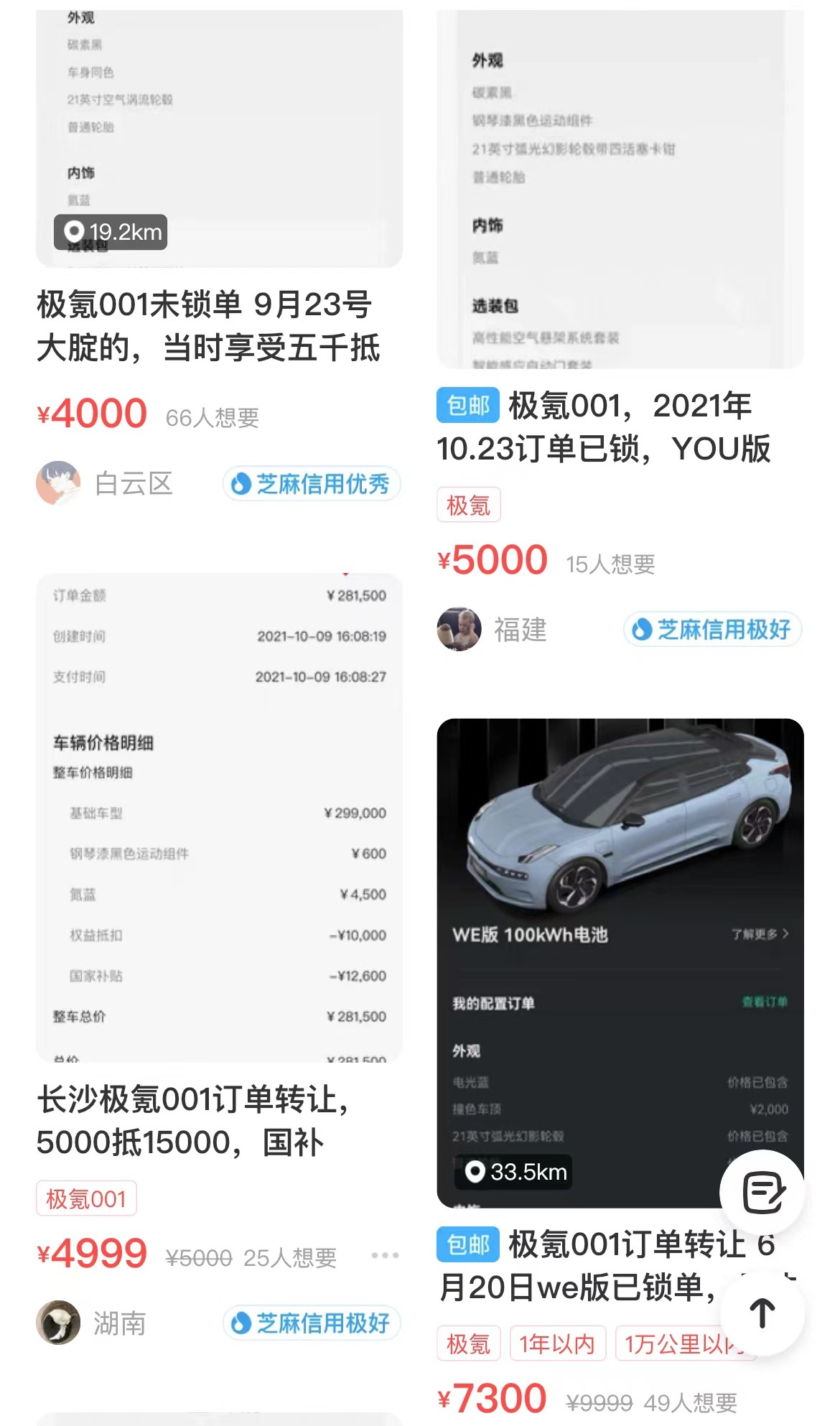Jump back to top with arrow button
The height and width of the screenshot is (1426, 840).
click(762, 1313)
